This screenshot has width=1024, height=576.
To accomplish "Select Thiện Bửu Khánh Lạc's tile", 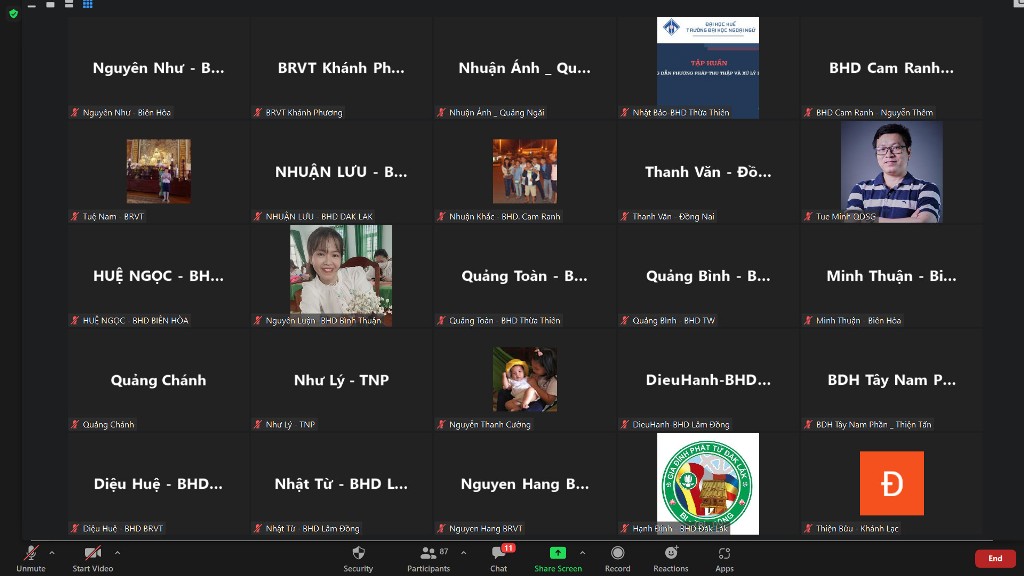I will click(x=891, y=484).
